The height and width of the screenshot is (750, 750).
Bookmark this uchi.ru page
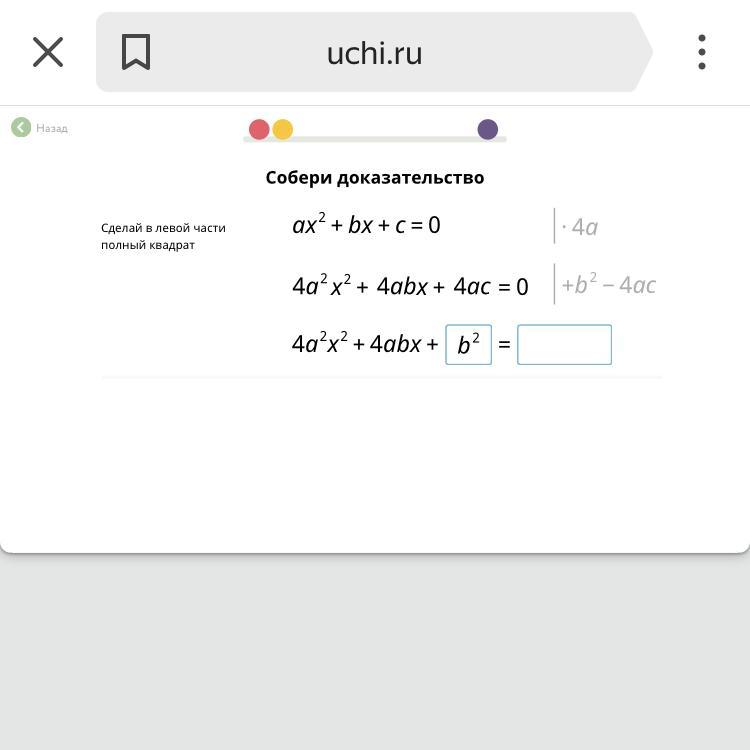point(136,52)
